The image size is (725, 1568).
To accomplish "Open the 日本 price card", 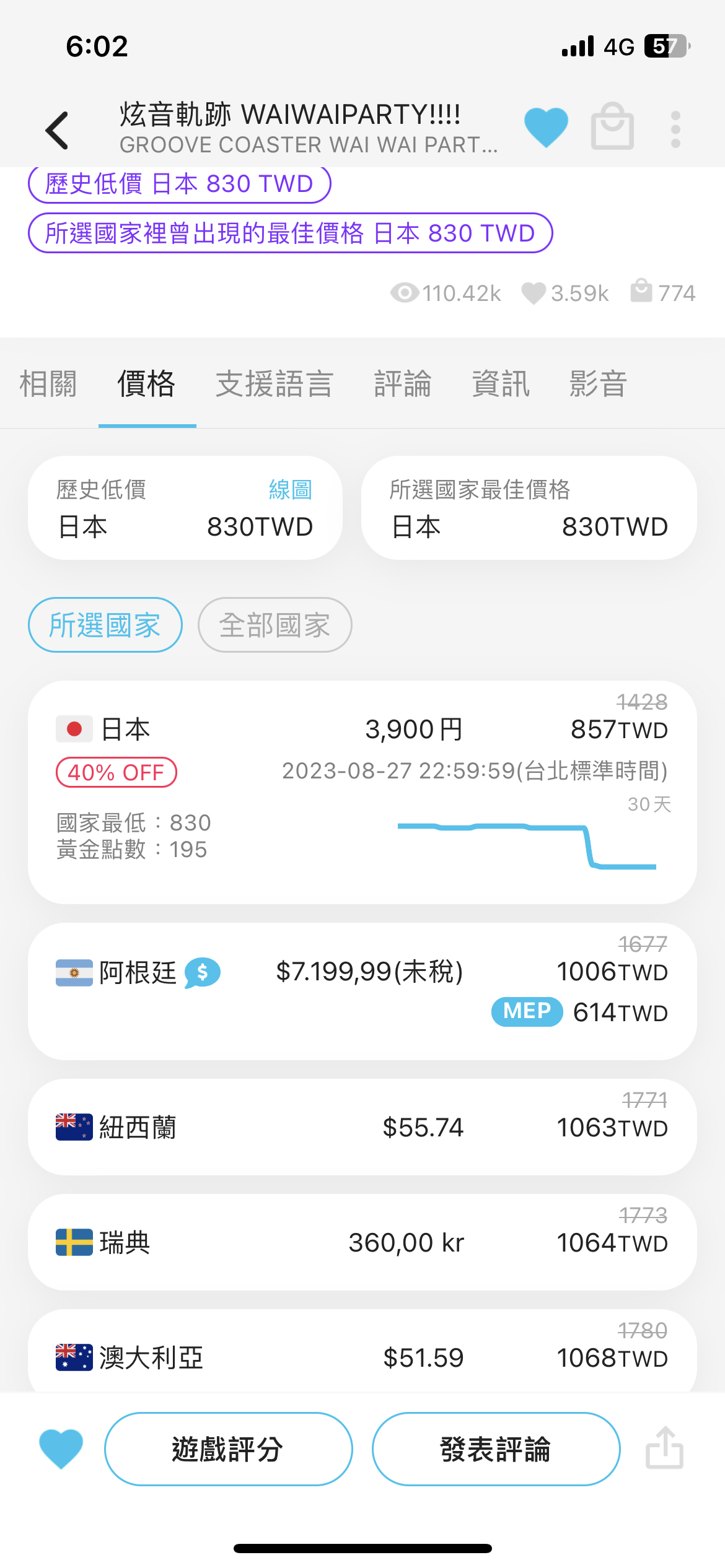I will click(x=362, y=792).
